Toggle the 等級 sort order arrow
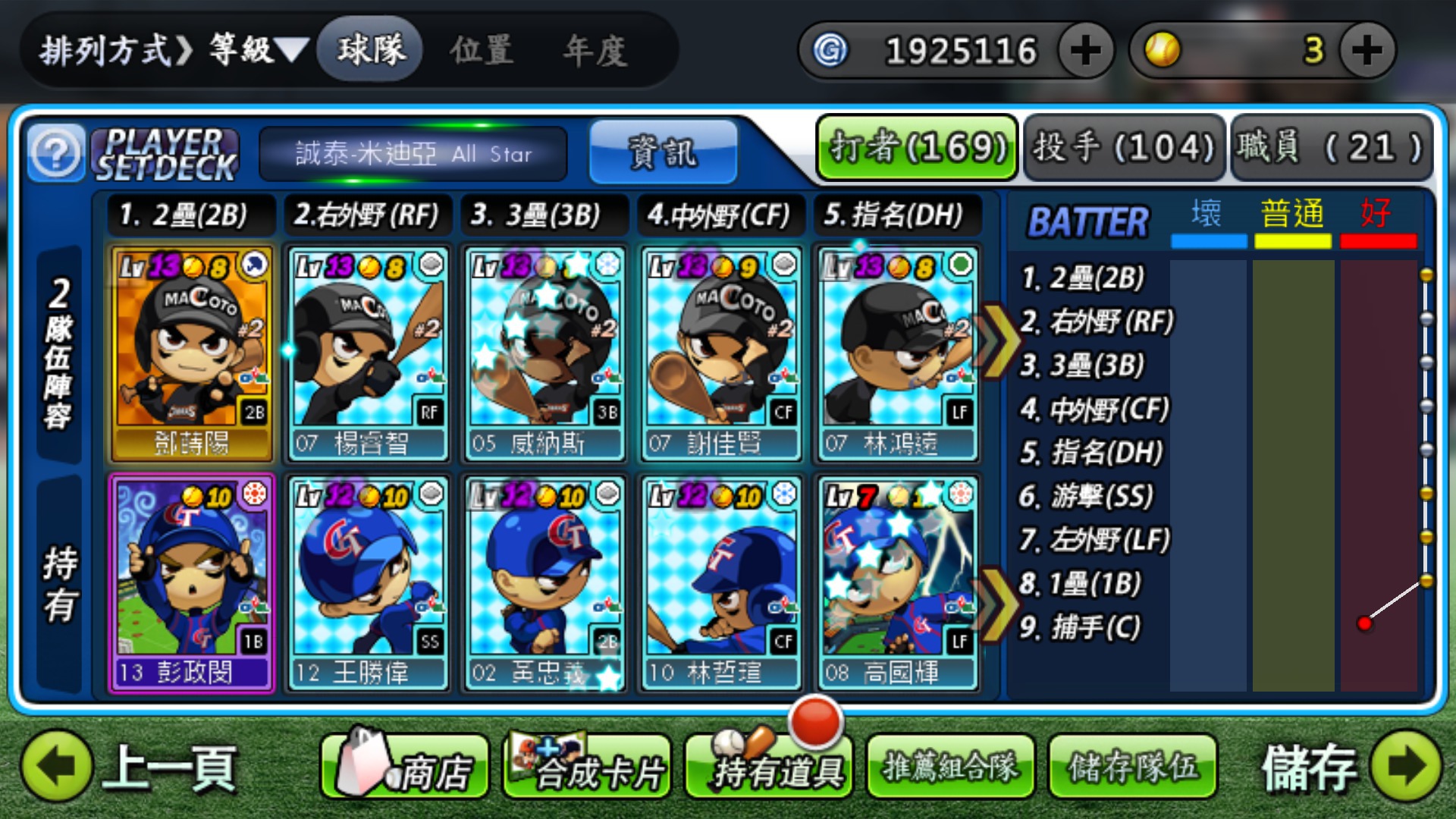This screenshot has width=1456, height=819. [291, 50]
